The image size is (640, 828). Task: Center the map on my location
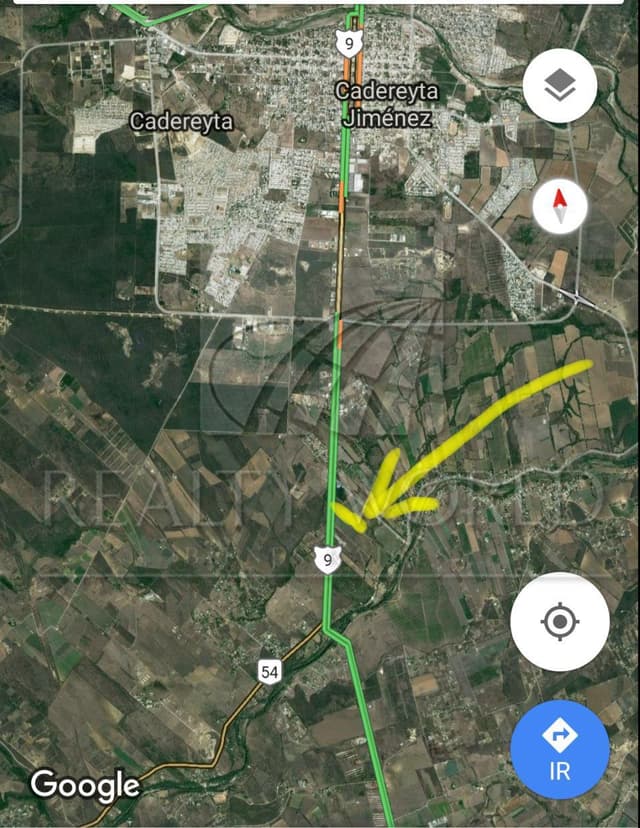(559, 622)
